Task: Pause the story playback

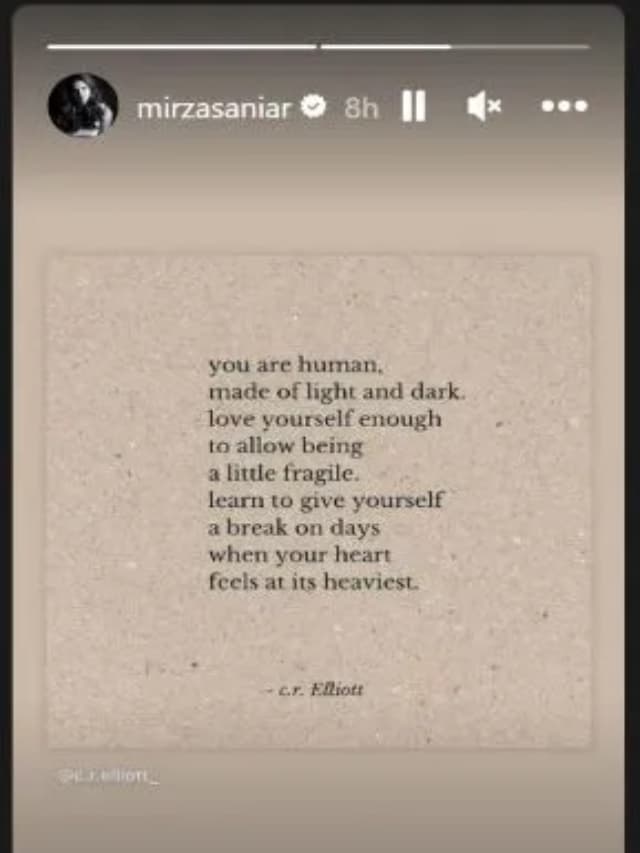Action: coord(414,106)
